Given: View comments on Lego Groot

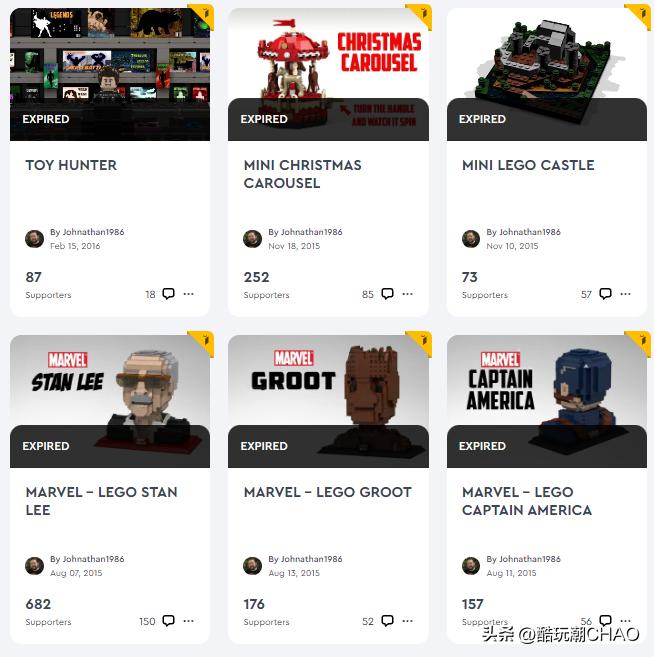Looking at the screenshot, I should tap(387, 621).
